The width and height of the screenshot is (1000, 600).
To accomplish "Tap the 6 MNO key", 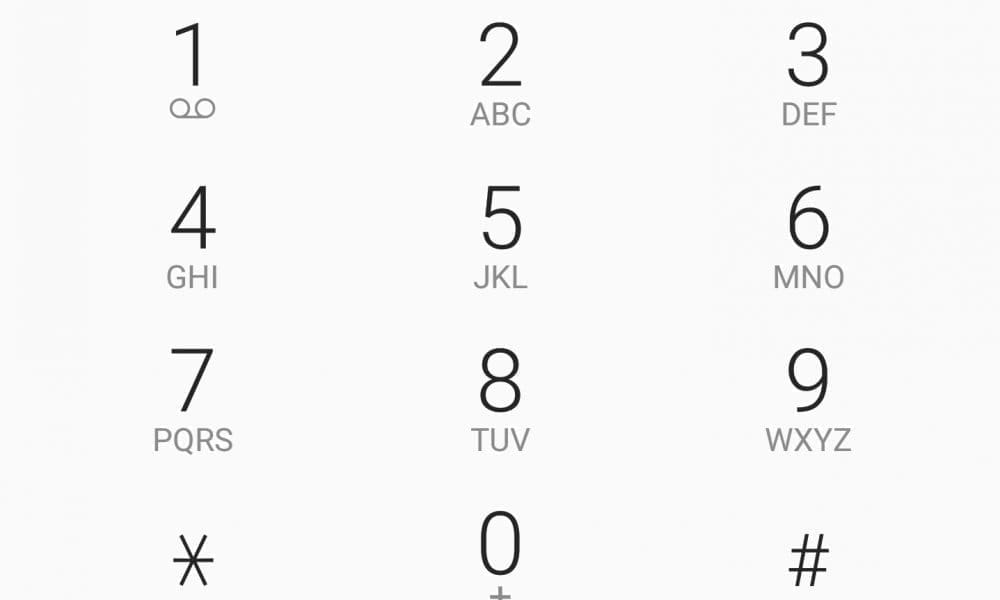I will click(x=808, y=235).
